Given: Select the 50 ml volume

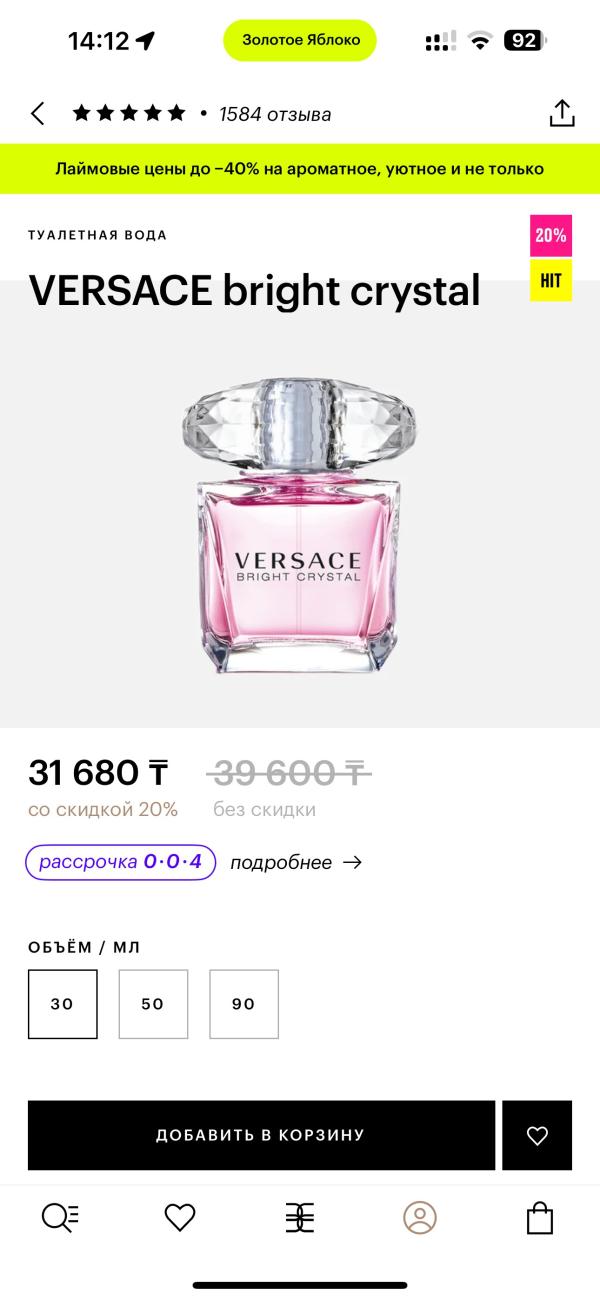Looking at the screenshot, I should [x=153, y=1004].
